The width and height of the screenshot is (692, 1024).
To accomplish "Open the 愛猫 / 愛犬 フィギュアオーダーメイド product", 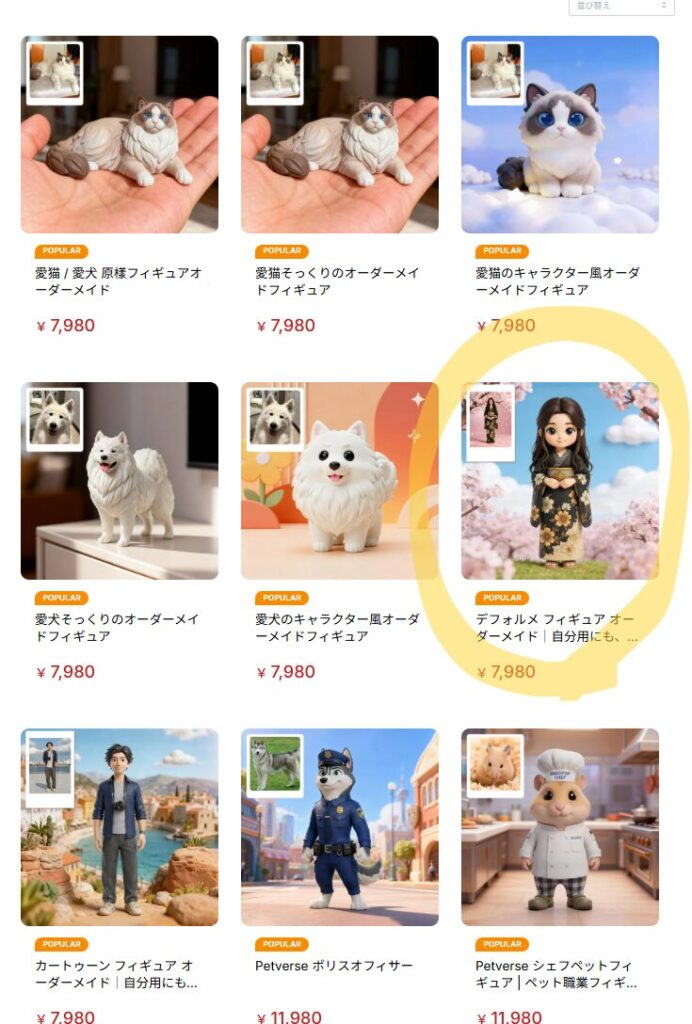I will (x=119, y=135).
